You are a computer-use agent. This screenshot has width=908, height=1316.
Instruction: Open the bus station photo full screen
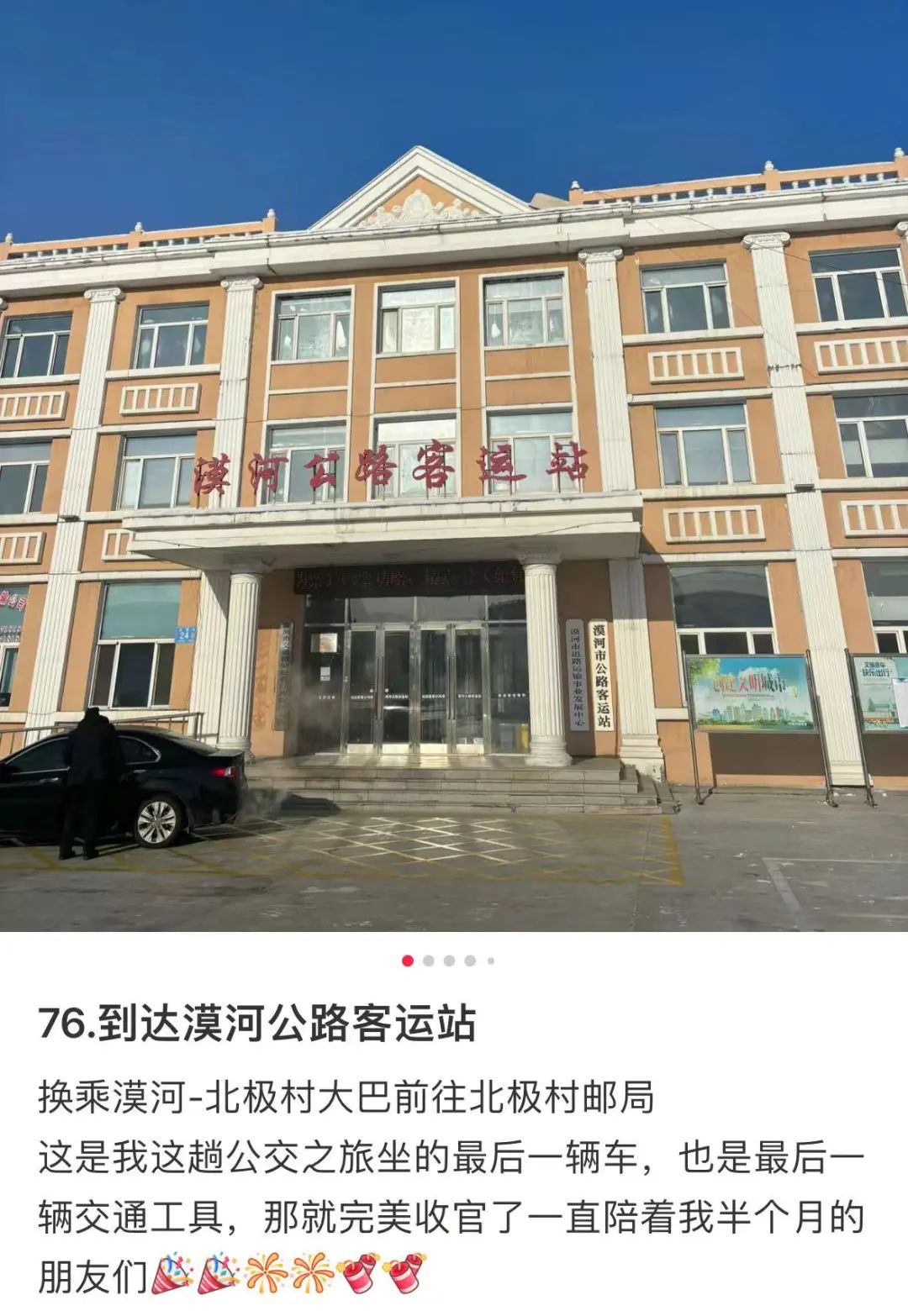[454, 466]
